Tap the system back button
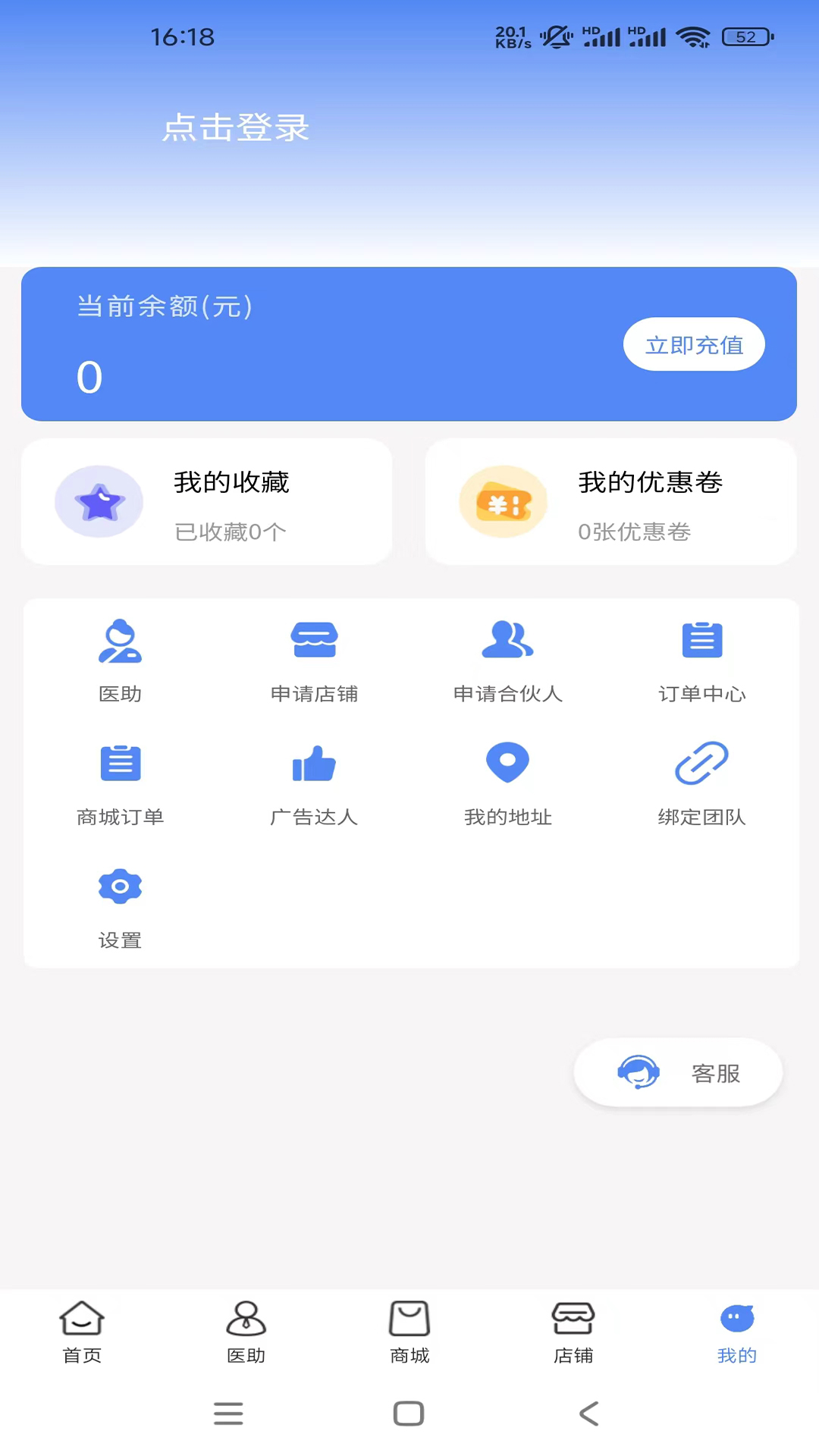The width and height of the screenshot is (819, 1456). (x=588, y=1414)
